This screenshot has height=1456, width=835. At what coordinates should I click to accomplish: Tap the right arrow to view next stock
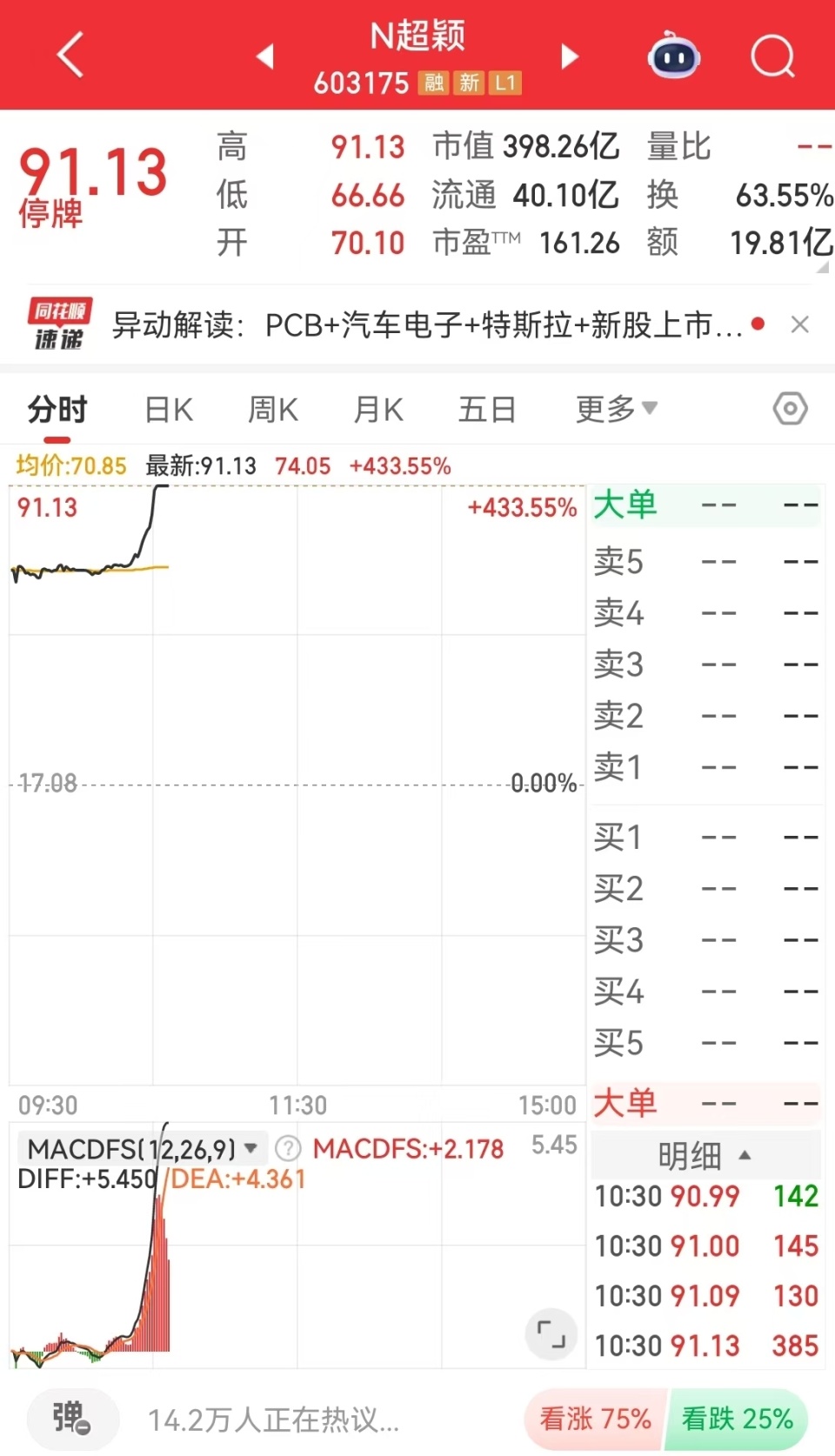point(570,55)
